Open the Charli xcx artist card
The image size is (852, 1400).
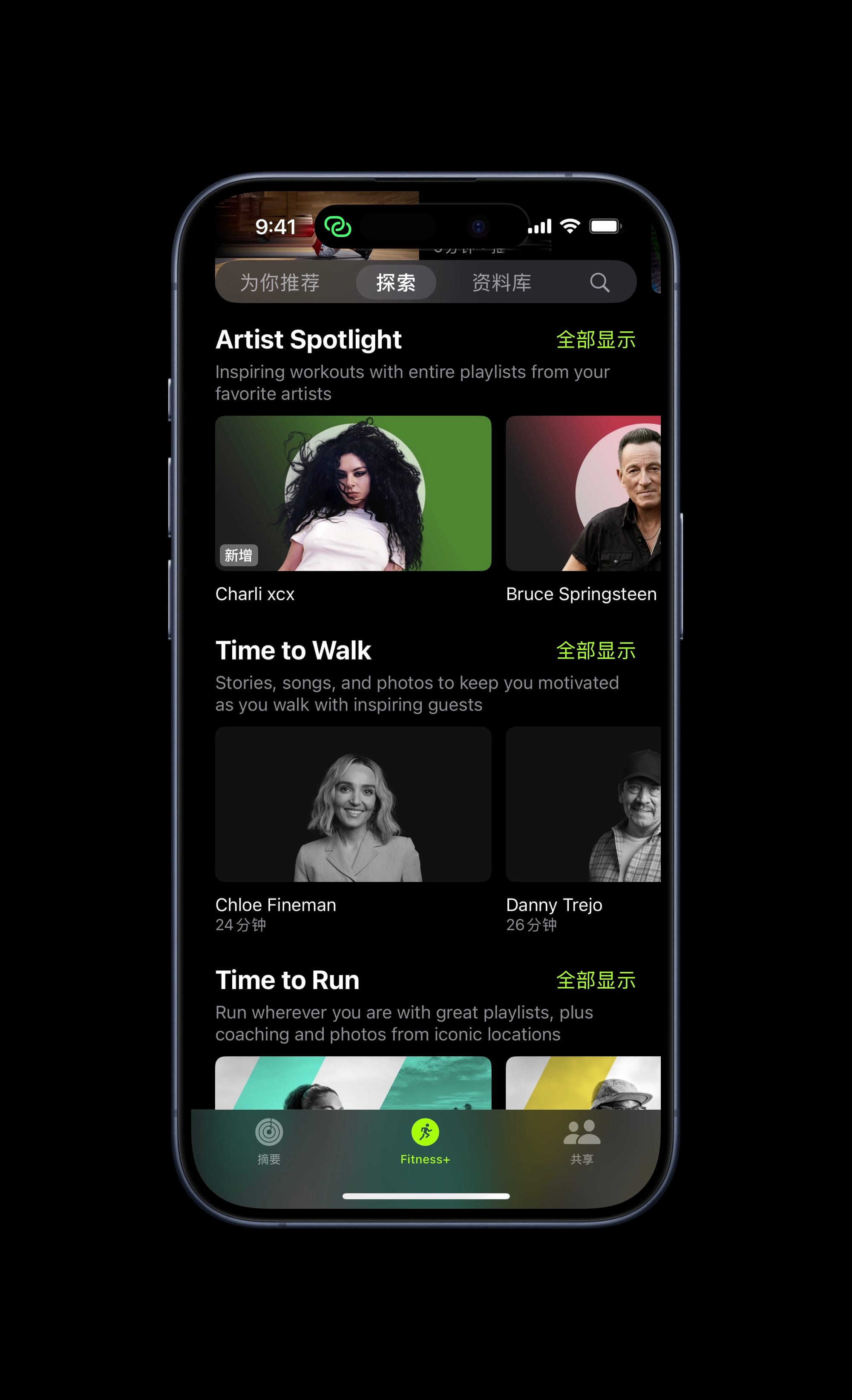[353, 493]
